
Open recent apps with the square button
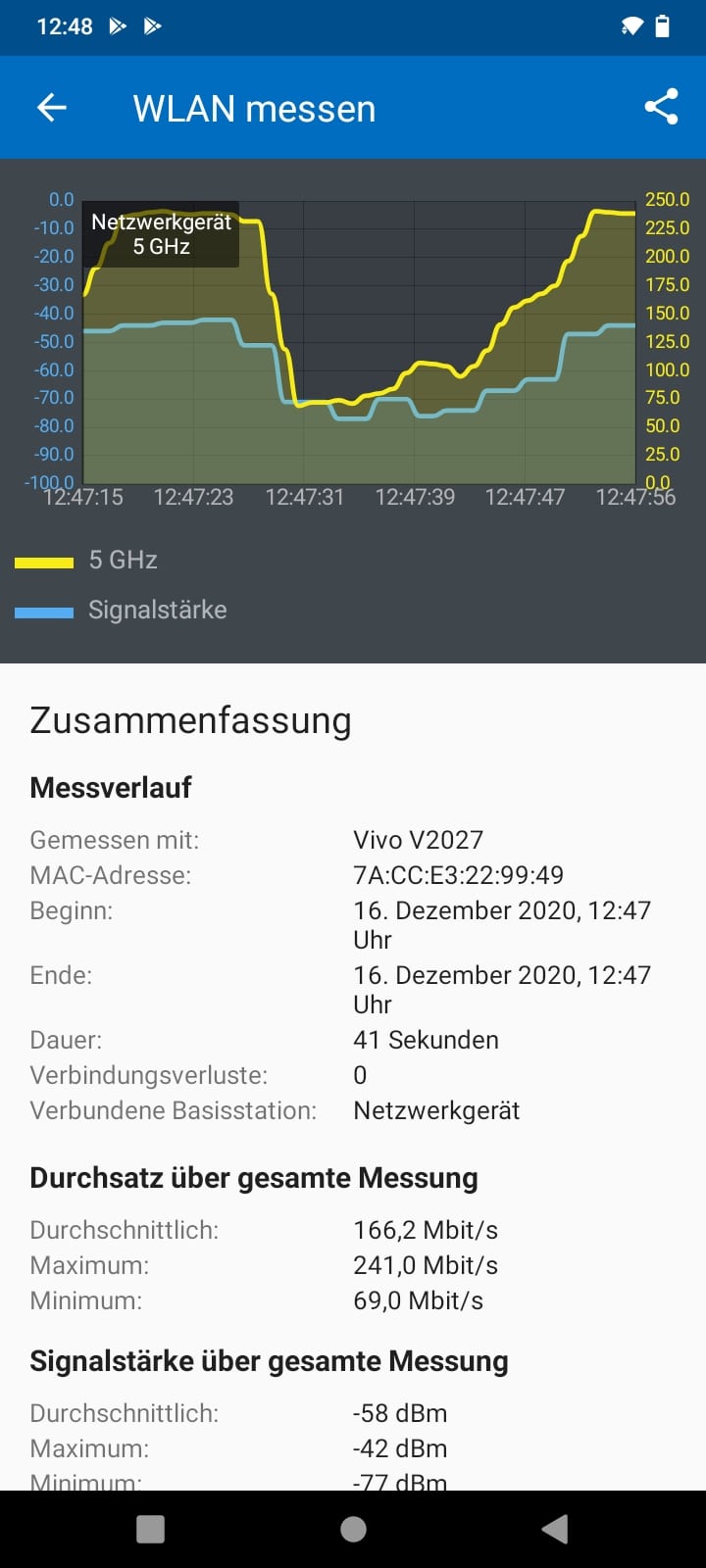pyautogui.click(x=150, y=1529)
